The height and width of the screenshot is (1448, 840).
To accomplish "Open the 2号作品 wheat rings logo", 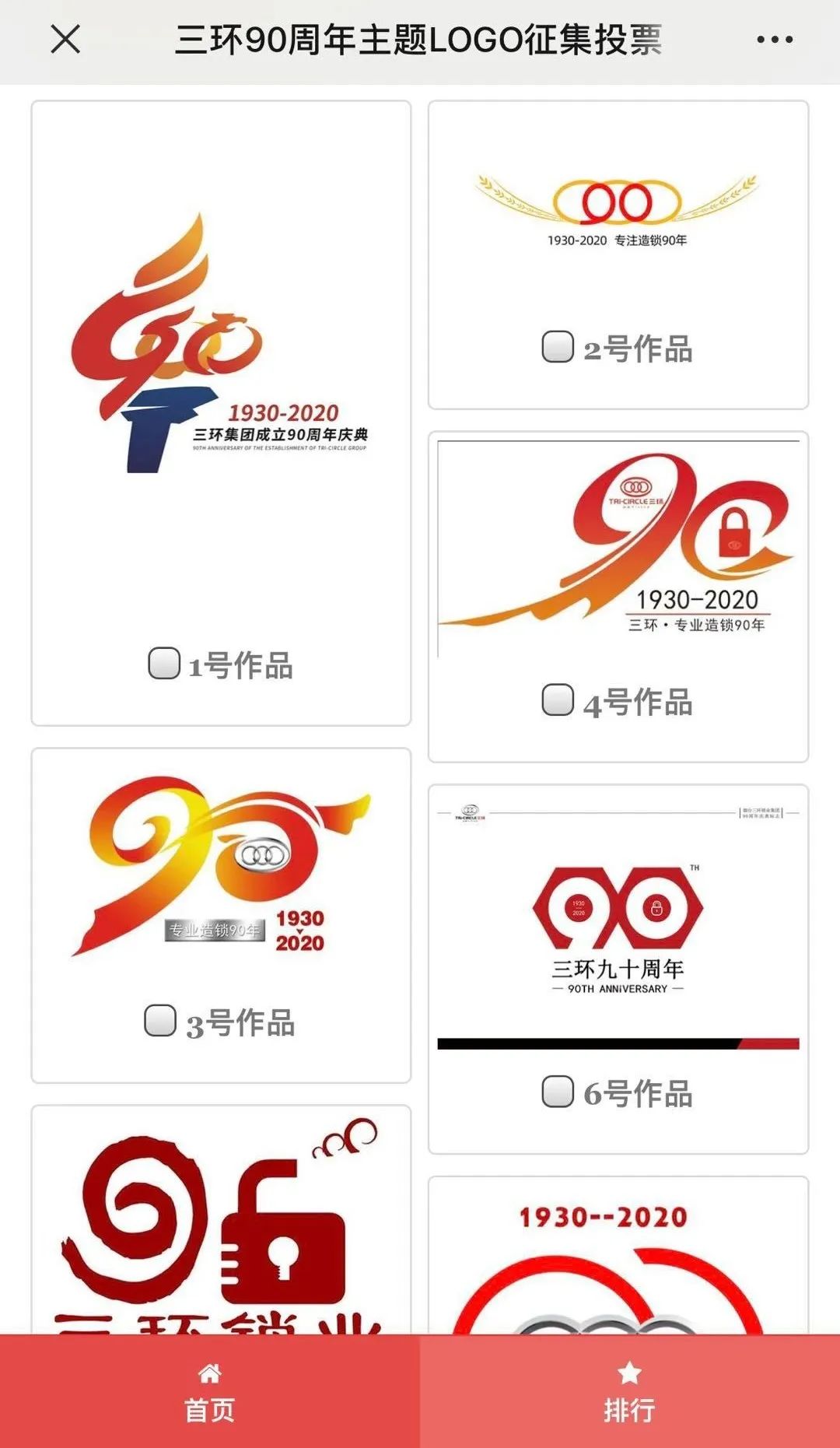I will pyautogui.click(x=618, y=209).
